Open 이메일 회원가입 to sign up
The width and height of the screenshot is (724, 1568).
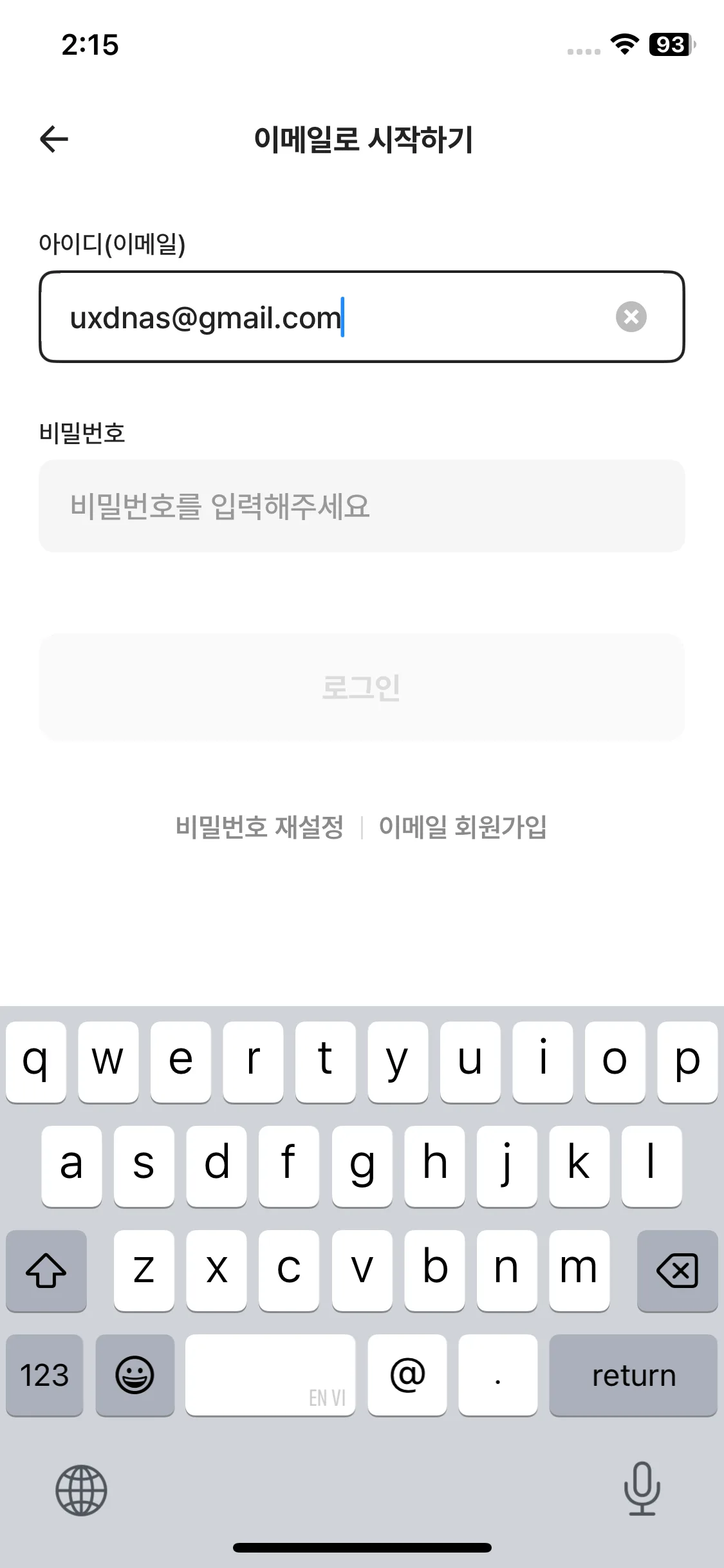point(463,827)
